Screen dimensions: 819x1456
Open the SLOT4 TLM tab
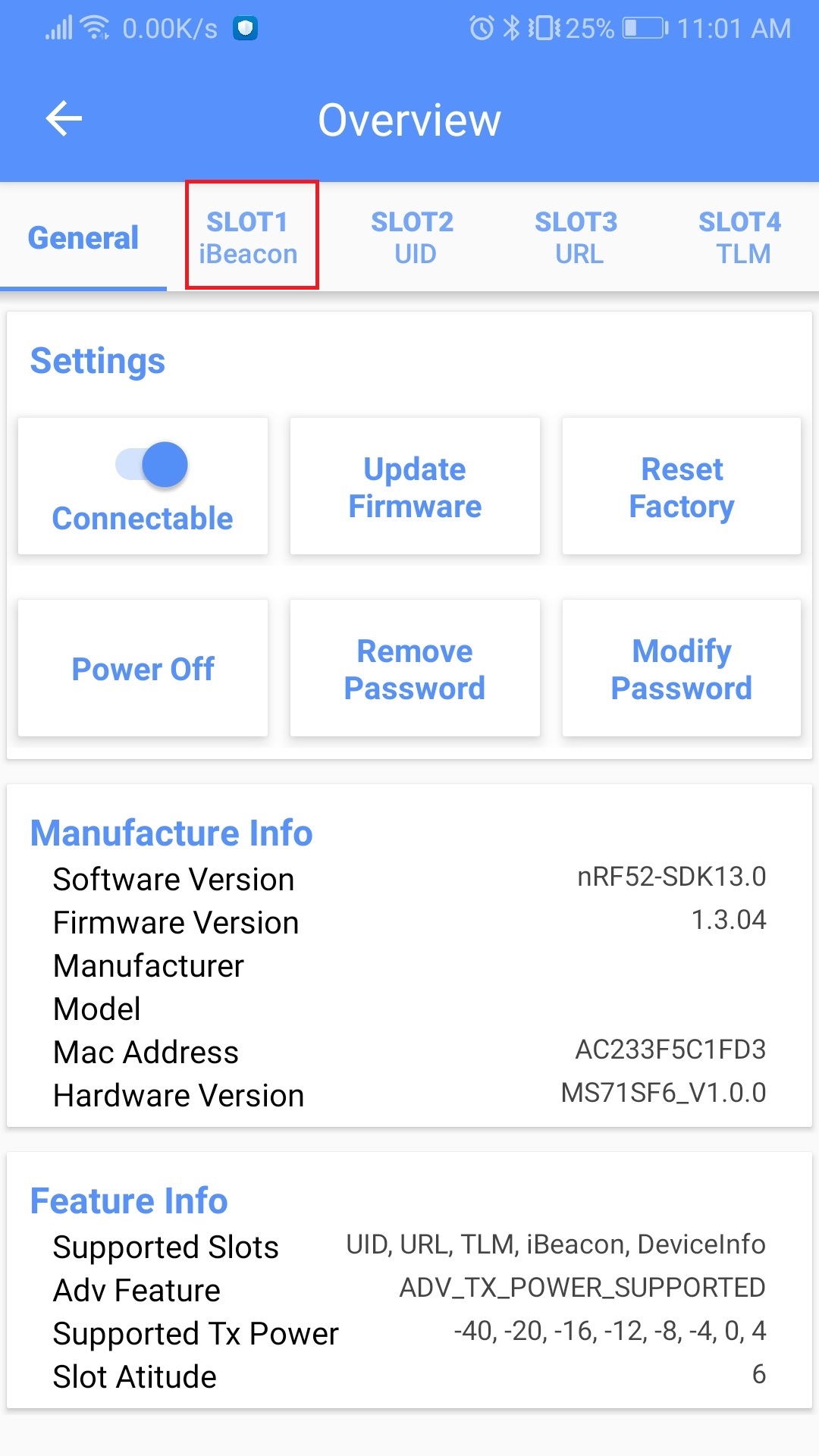pos(740,237)
